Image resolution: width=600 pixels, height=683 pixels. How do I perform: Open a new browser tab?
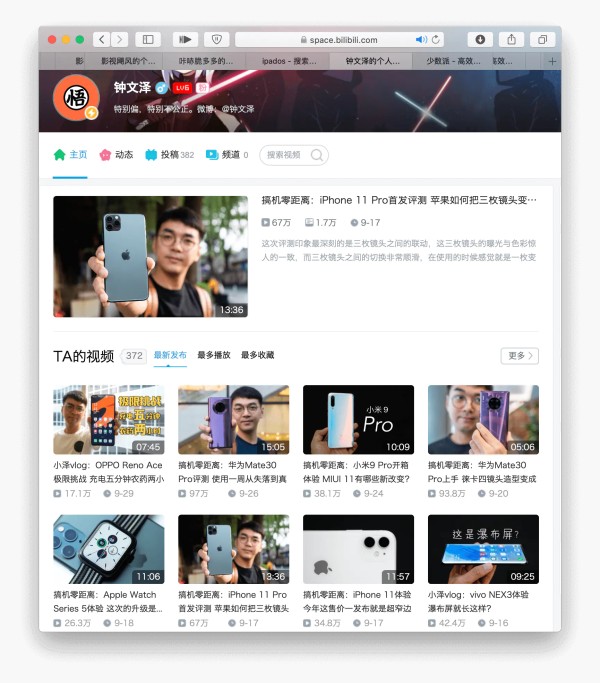[552, 61]
